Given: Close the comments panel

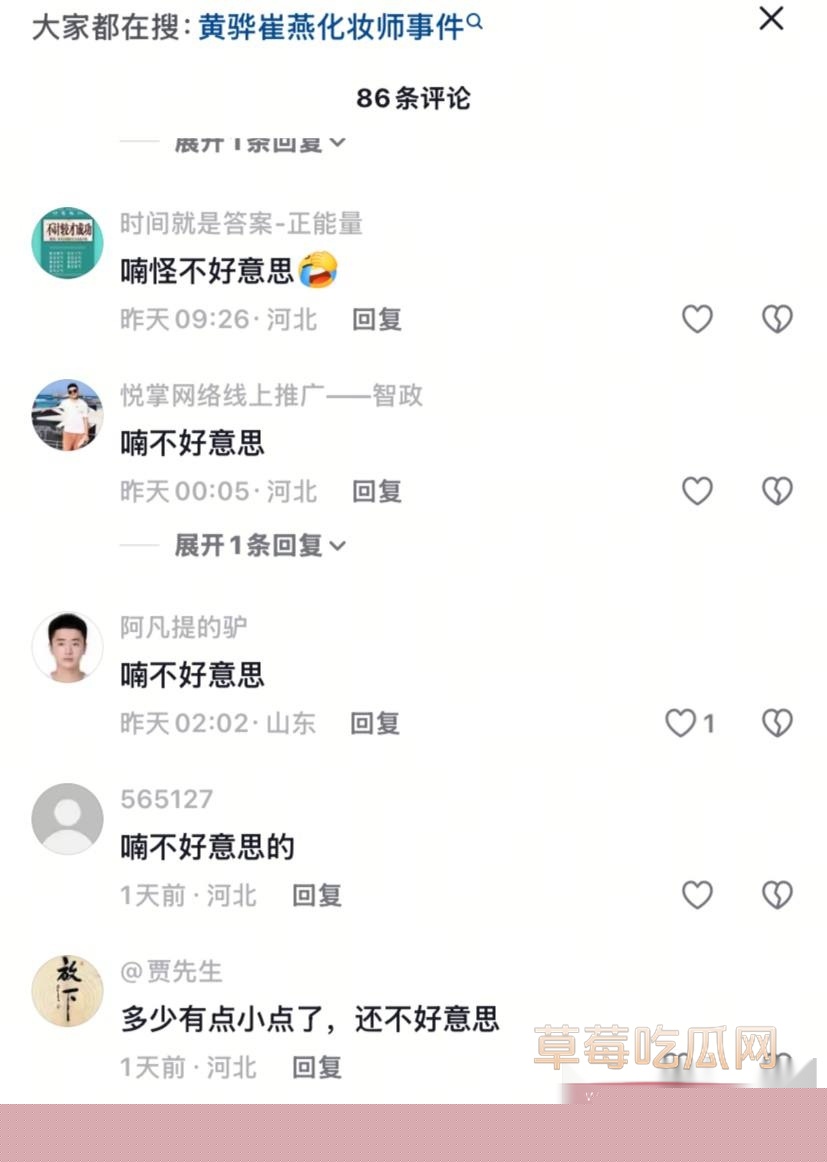Looking at the screenshot, I should click(x=771, y=19).
